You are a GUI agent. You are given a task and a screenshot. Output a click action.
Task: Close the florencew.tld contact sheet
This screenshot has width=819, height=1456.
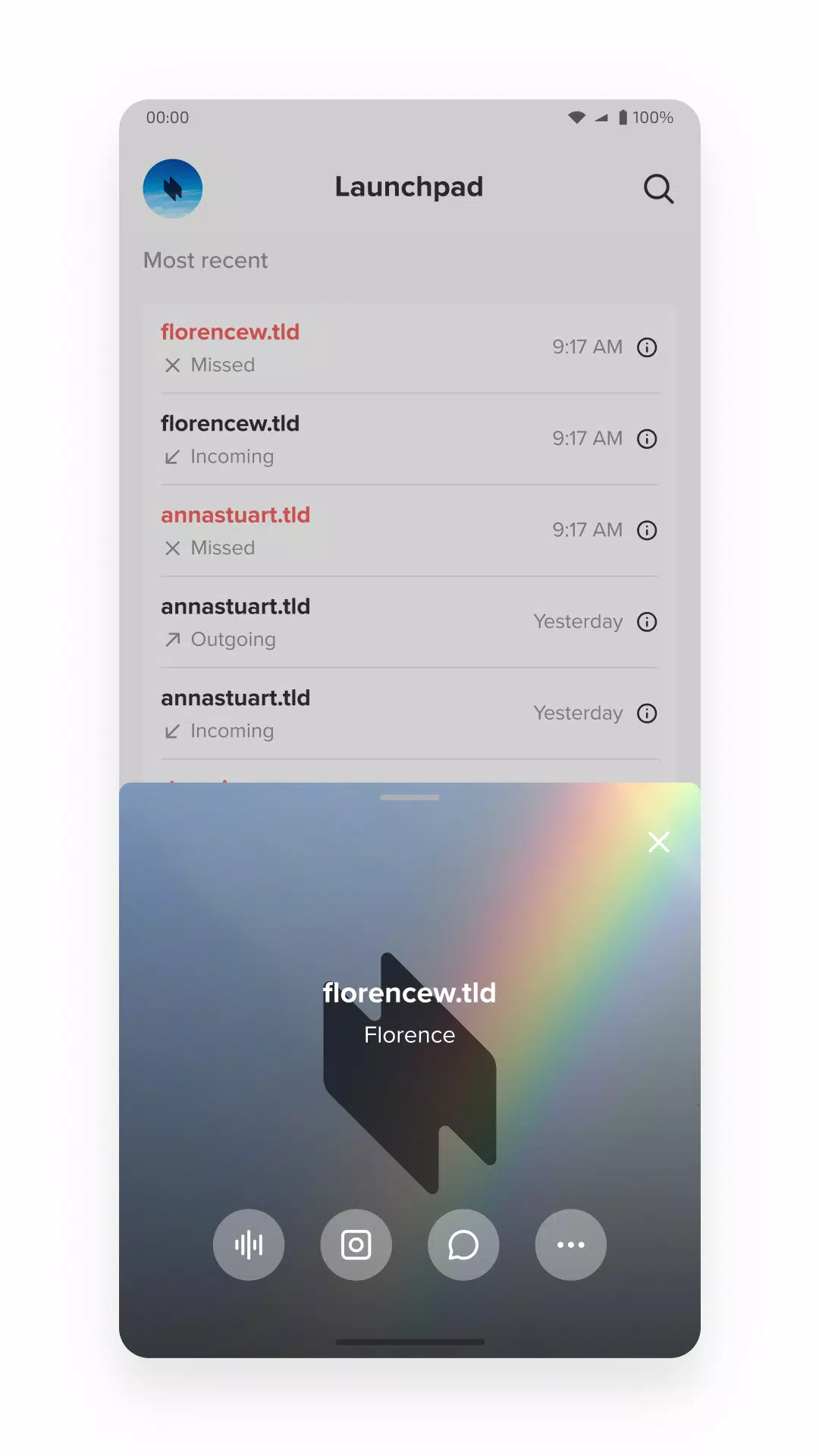pyautogui.click(x=658, y=842)
